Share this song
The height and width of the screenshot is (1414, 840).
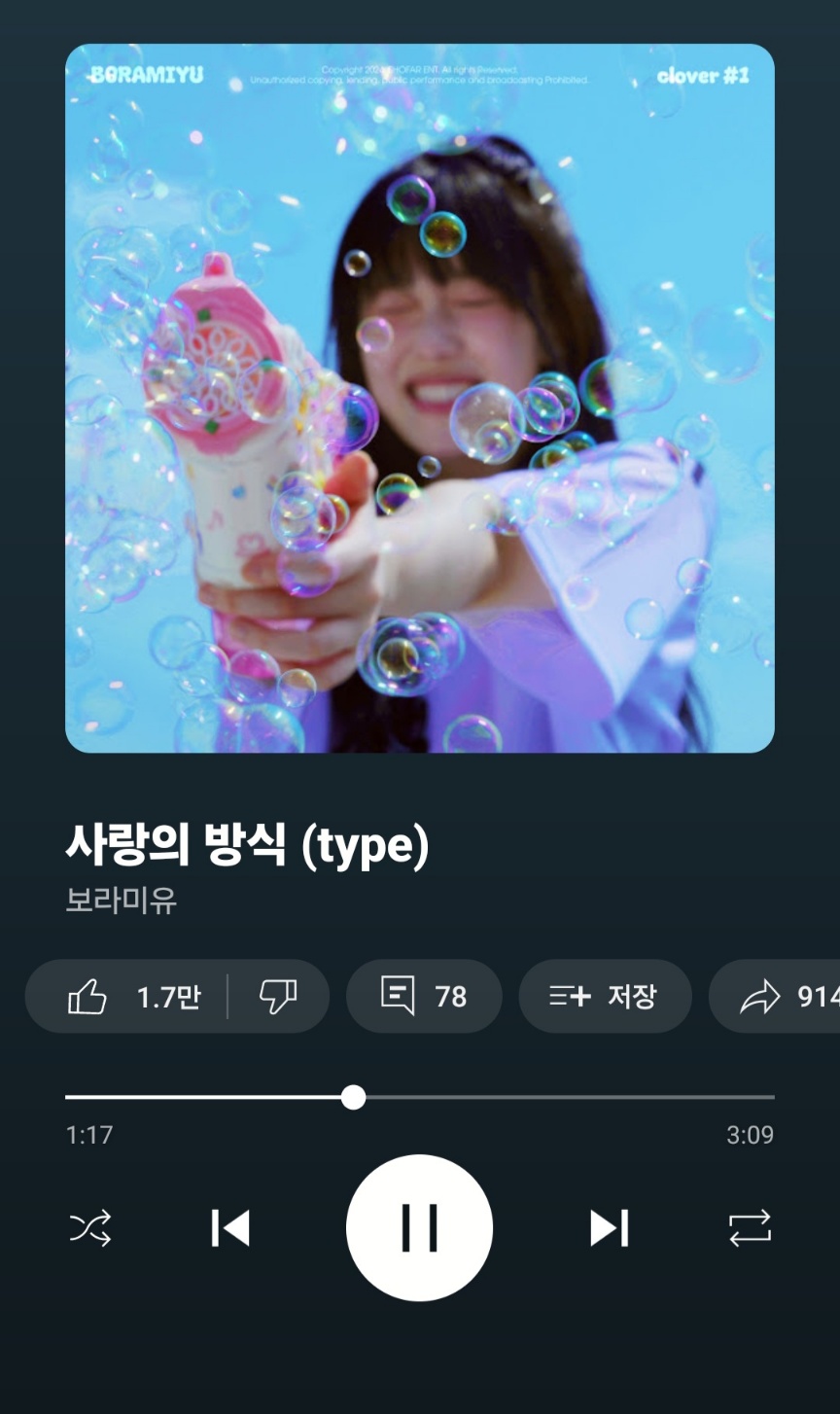click(778, 997)
